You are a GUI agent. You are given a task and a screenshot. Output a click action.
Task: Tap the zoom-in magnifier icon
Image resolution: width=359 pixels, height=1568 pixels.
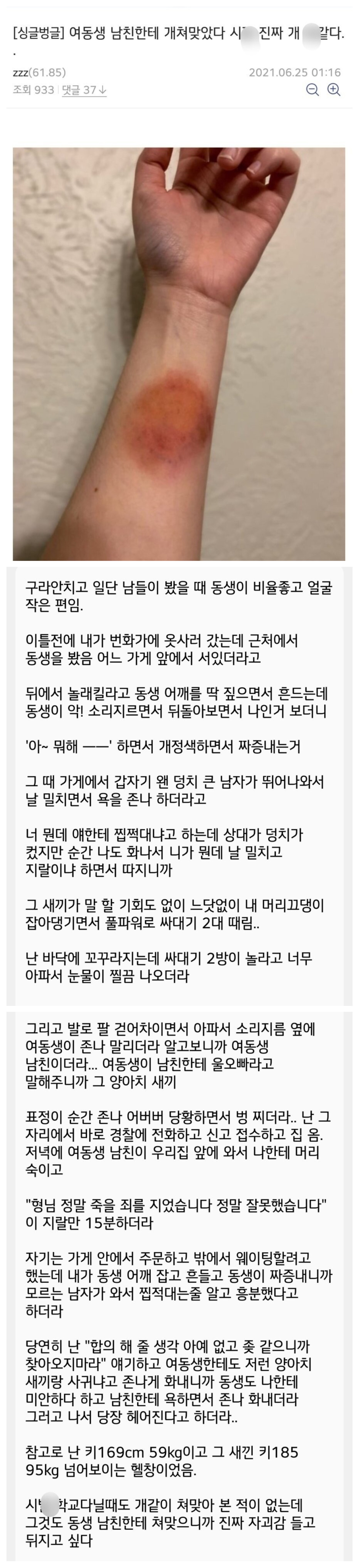(x=333, y=90)
